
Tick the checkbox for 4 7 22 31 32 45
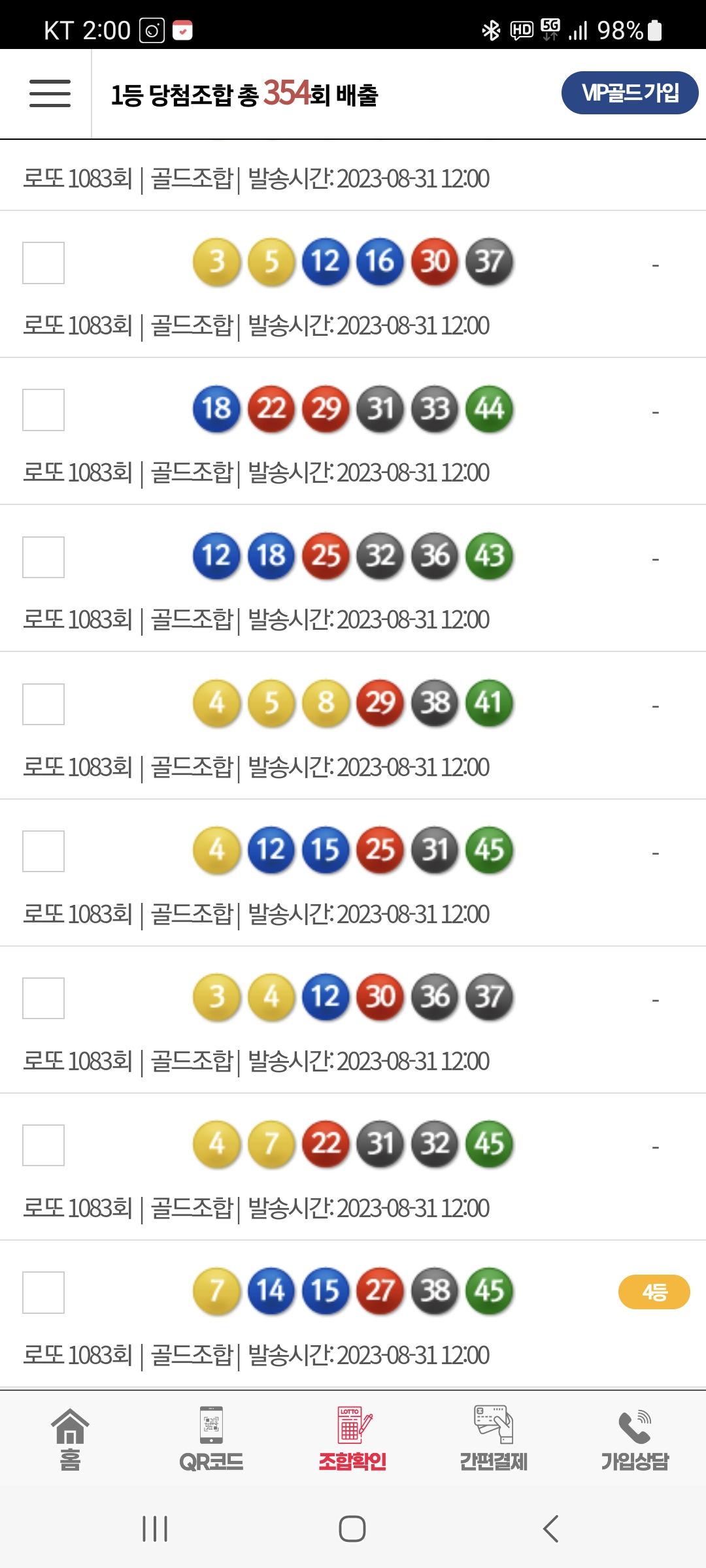pos(43,1145)
